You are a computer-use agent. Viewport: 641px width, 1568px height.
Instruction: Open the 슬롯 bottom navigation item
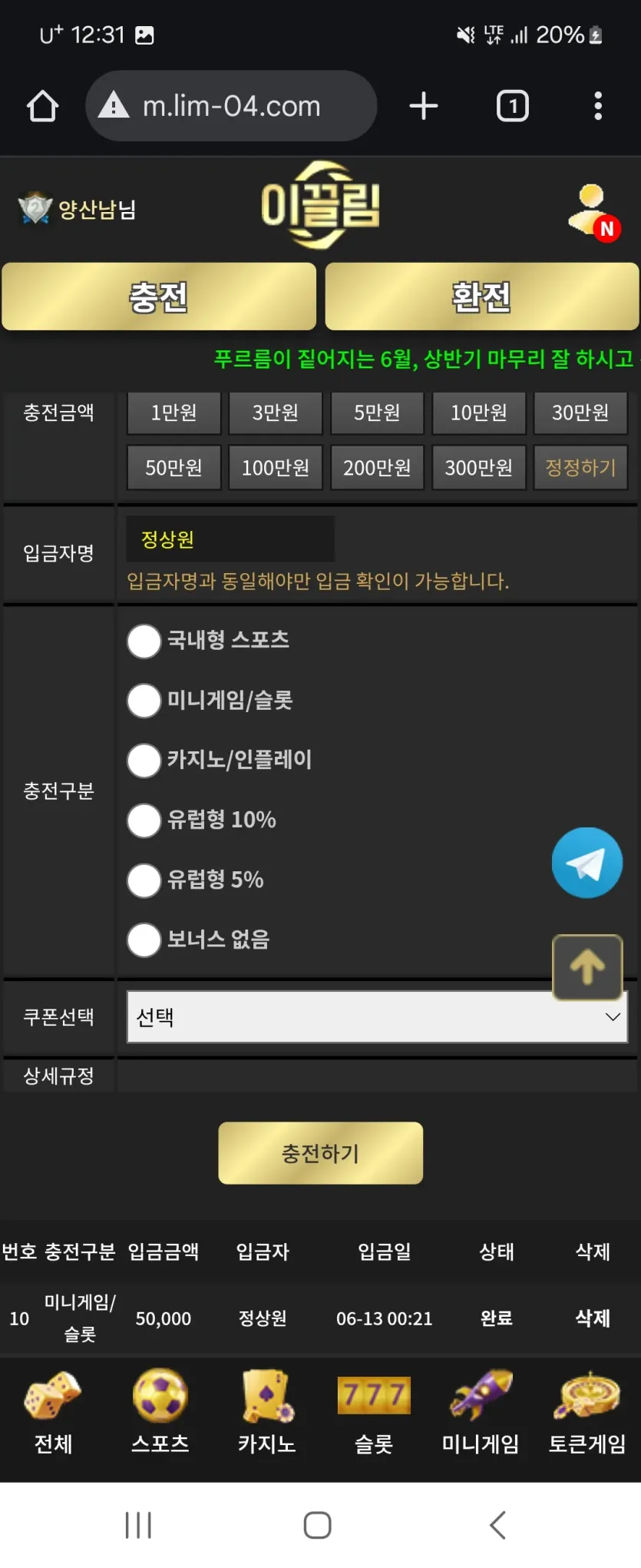click(x=374, y=1412)
